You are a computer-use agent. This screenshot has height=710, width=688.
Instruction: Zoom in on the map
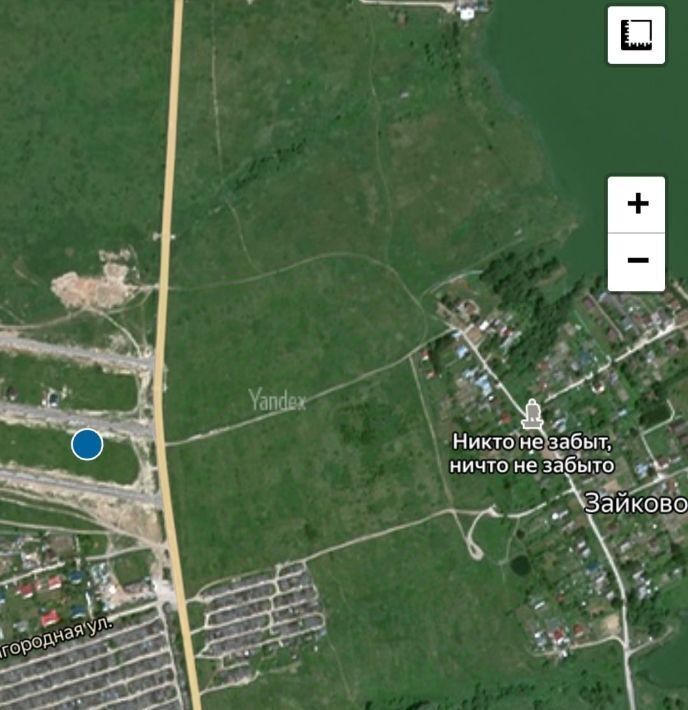coord(636,204)
